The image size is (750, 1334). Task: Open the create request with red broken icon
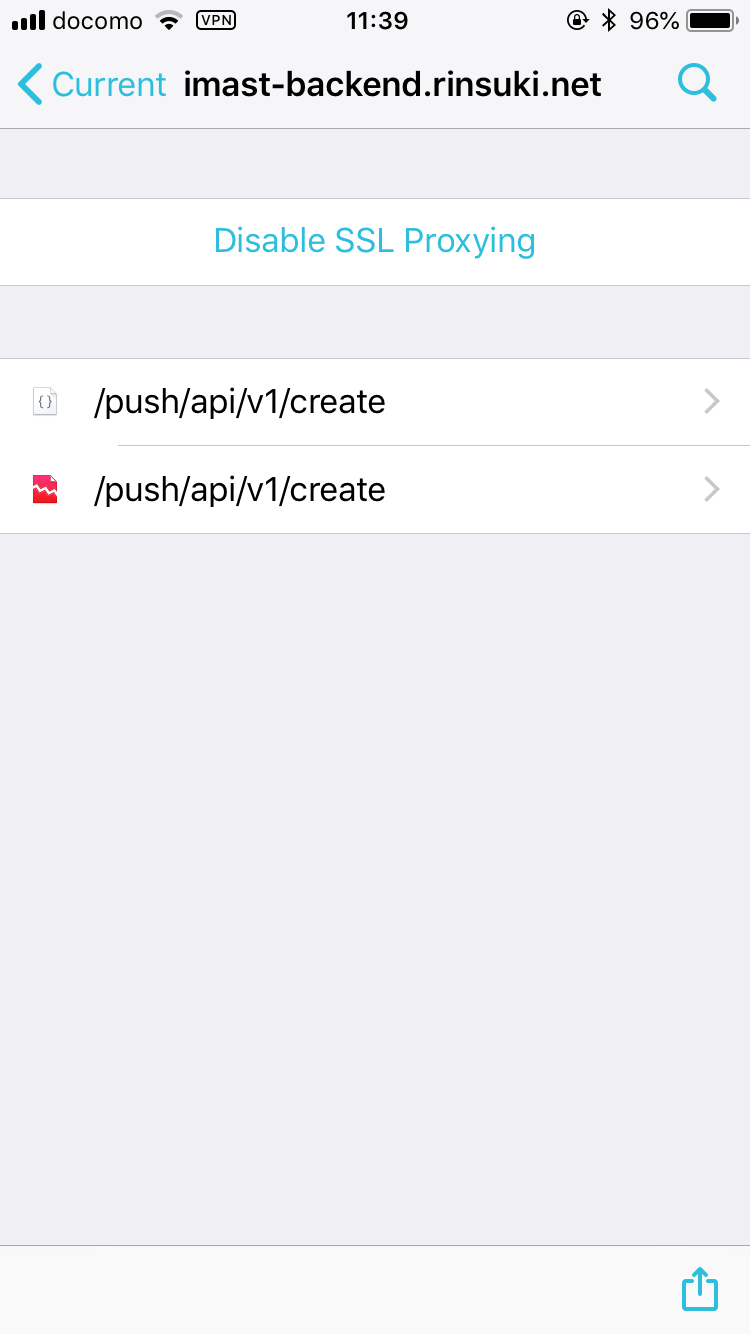tap(375, 490)
